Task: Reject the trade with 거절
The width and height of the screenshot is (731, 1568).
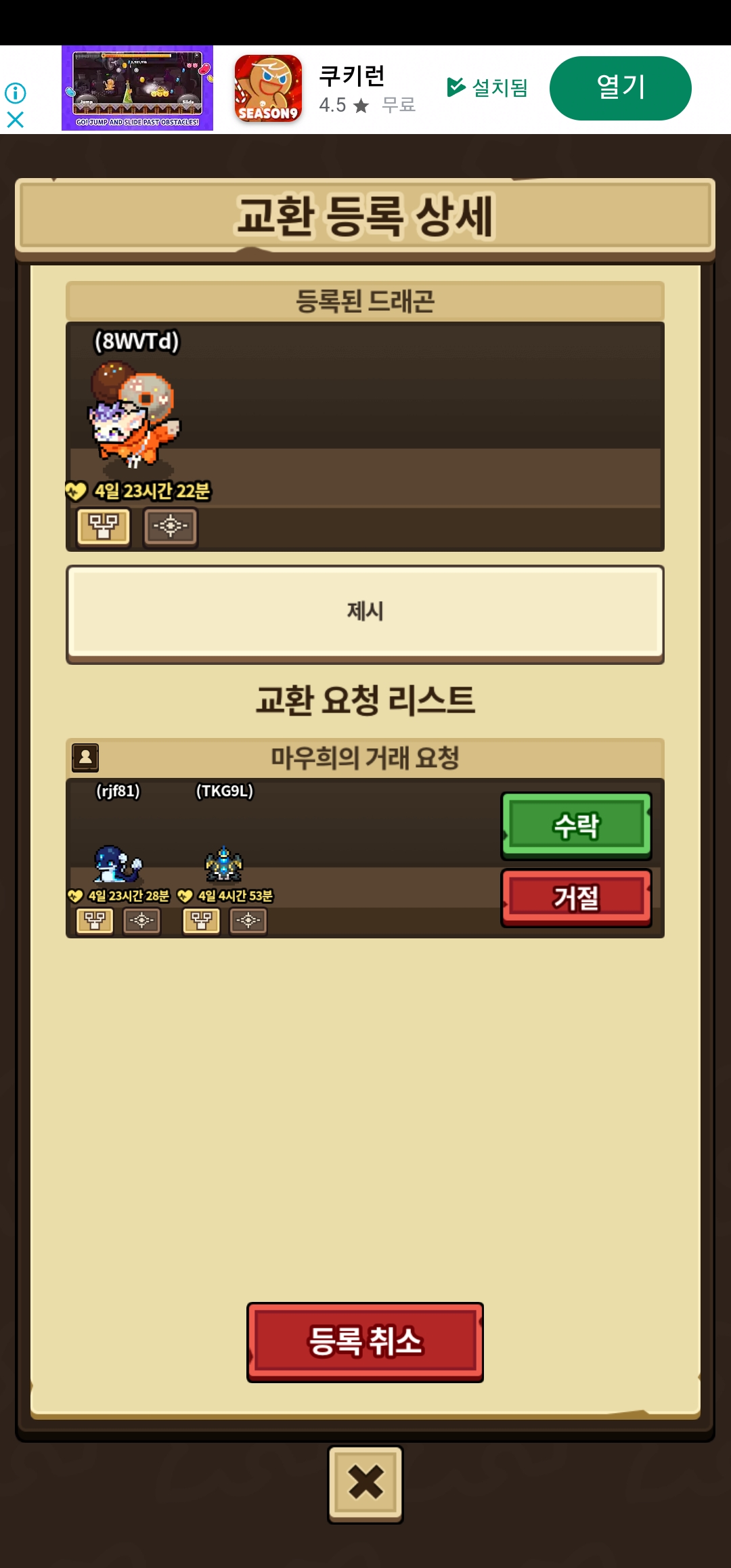Action: tap(576, 898)
